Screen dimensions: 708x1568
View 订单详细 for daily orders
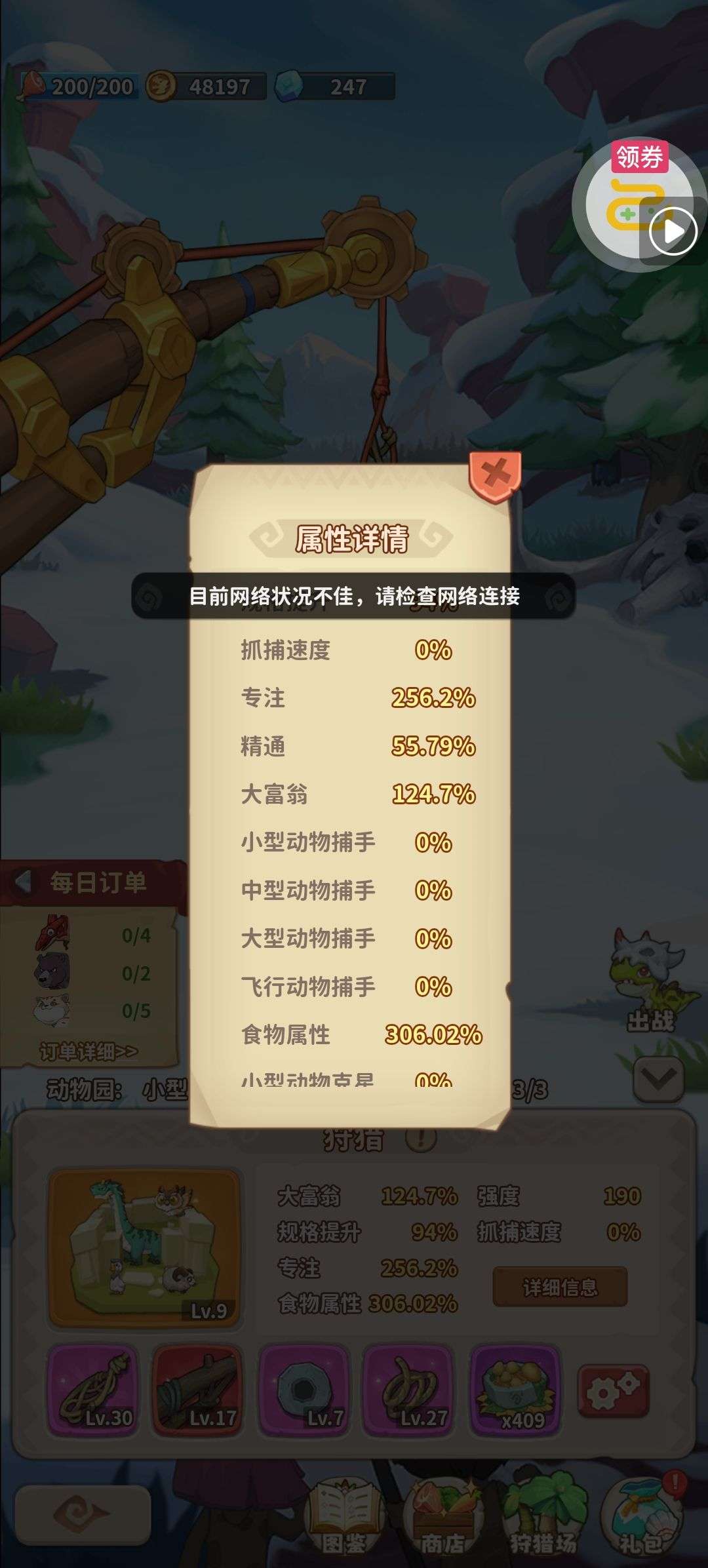click(88, 1051)
